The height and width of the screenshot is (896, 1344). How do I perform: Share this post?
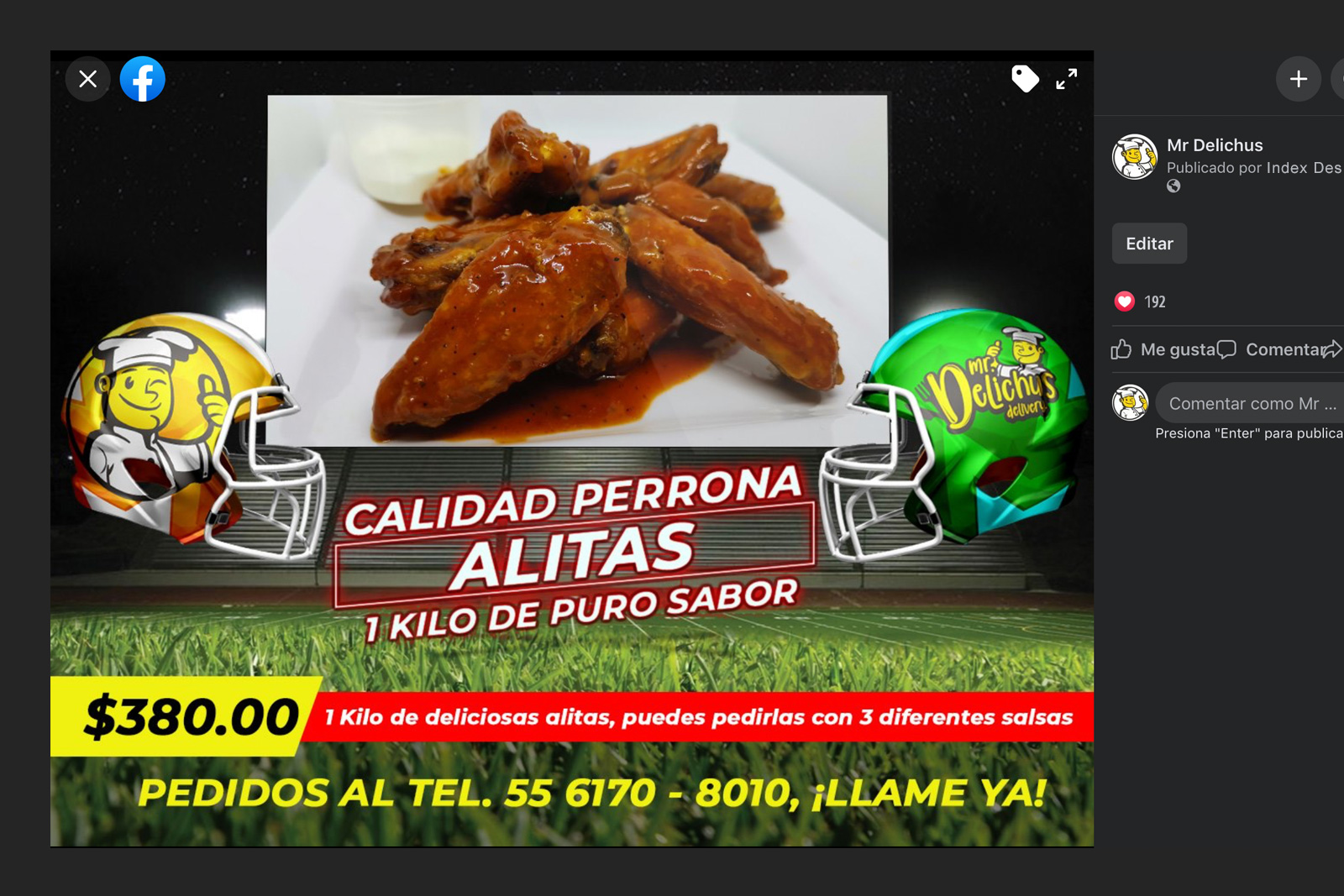[1333, 349]
